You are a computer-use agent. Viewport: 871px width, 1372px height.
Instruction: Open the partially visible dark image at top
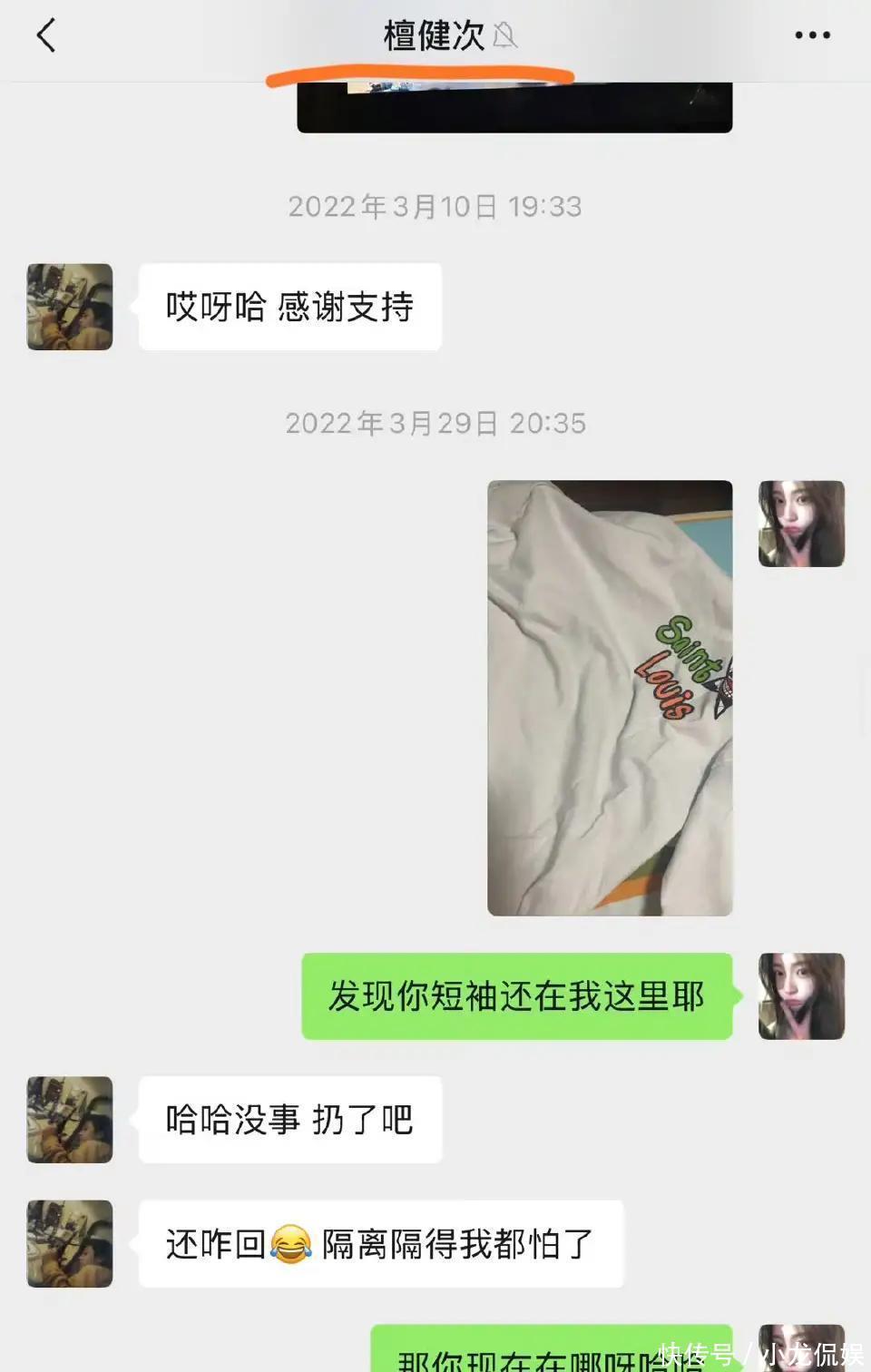[514, 109]
